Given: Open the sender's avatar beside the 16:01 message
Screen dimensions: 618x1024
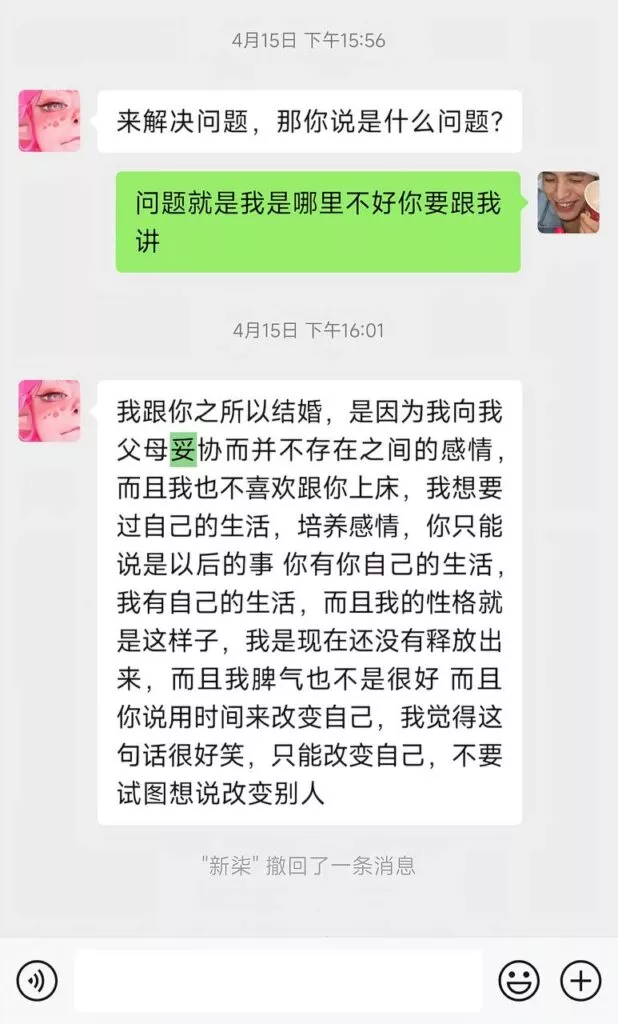Looking at the screenshot, I should (x=49, y=411).
